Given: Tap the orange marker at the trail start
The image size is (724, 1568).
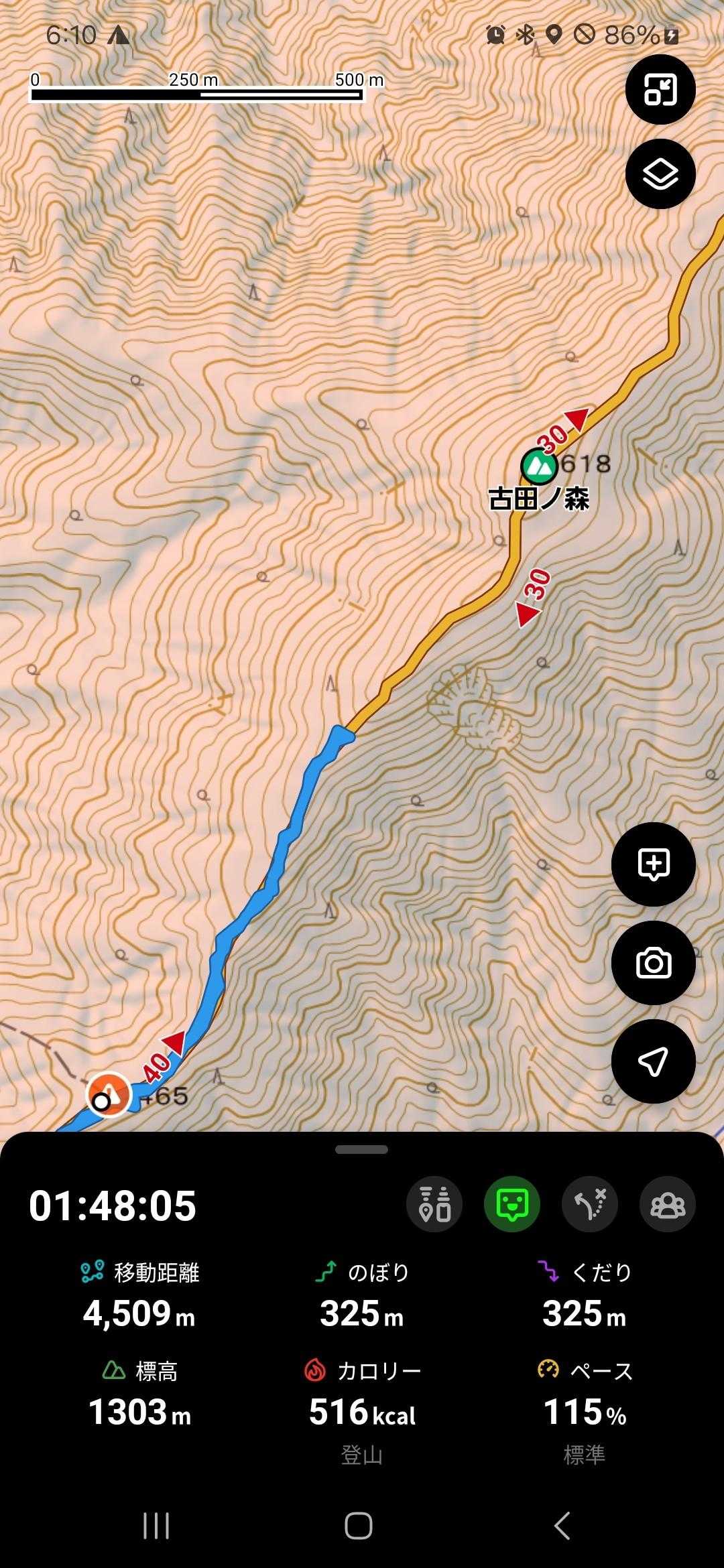Looking at the screenshot, I should pyautogui.click(x=109, y=1094).
